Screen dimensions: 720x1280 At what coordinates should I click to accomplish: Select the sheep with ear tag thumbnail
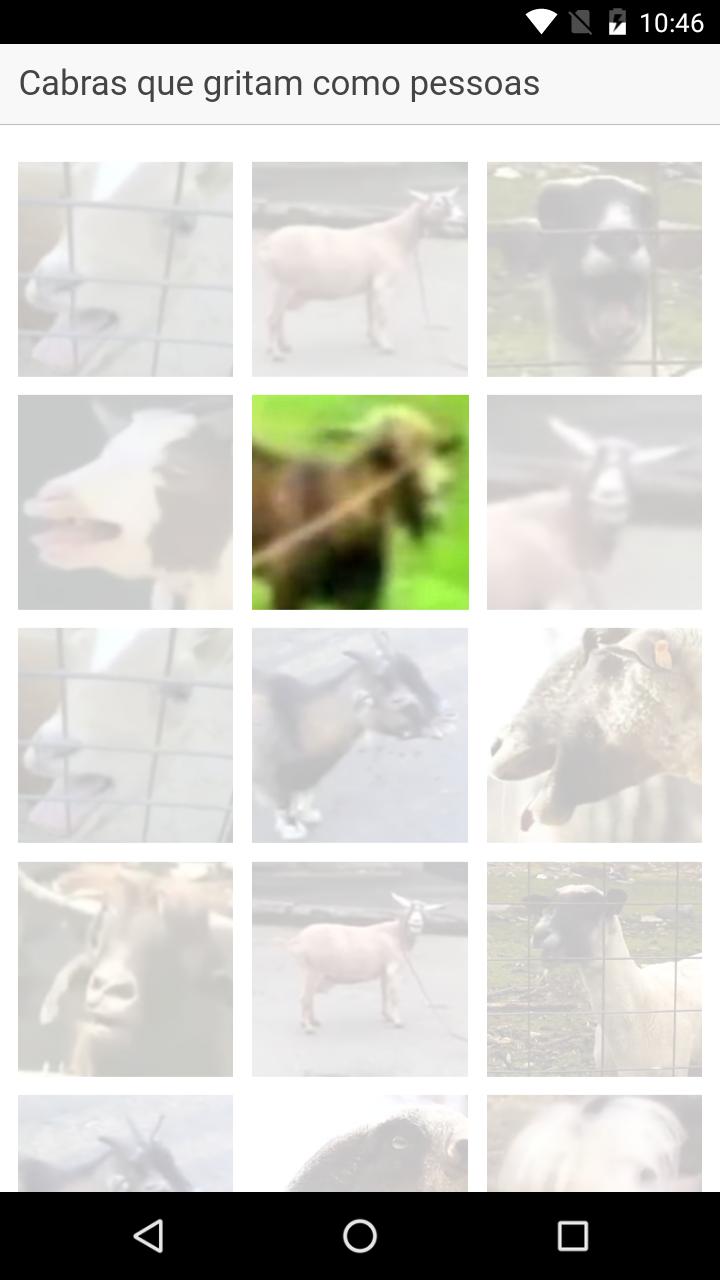coord(594,735)
